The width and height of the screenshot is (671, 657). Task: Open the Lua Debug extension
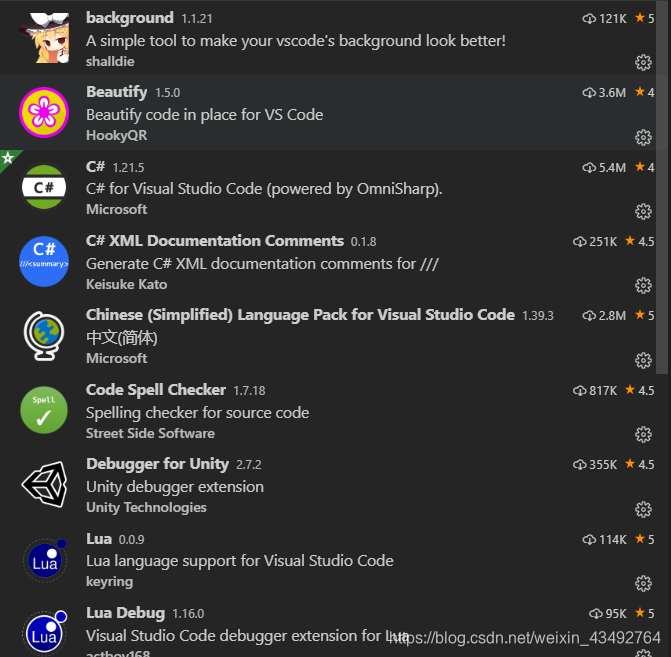click(x=125, y=613)
